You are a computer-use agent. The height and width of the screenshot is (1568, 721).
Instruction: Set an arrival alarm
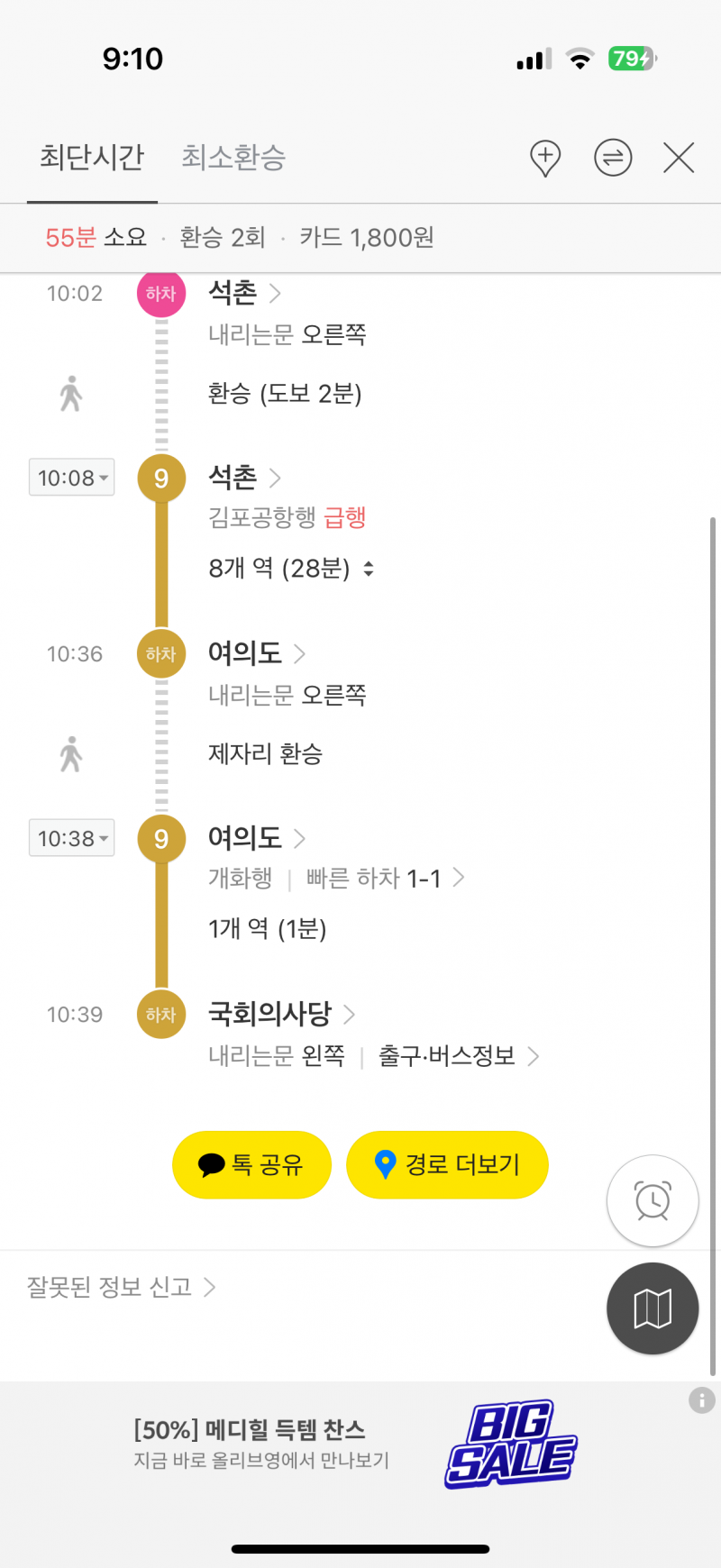tap(653, 1200)
